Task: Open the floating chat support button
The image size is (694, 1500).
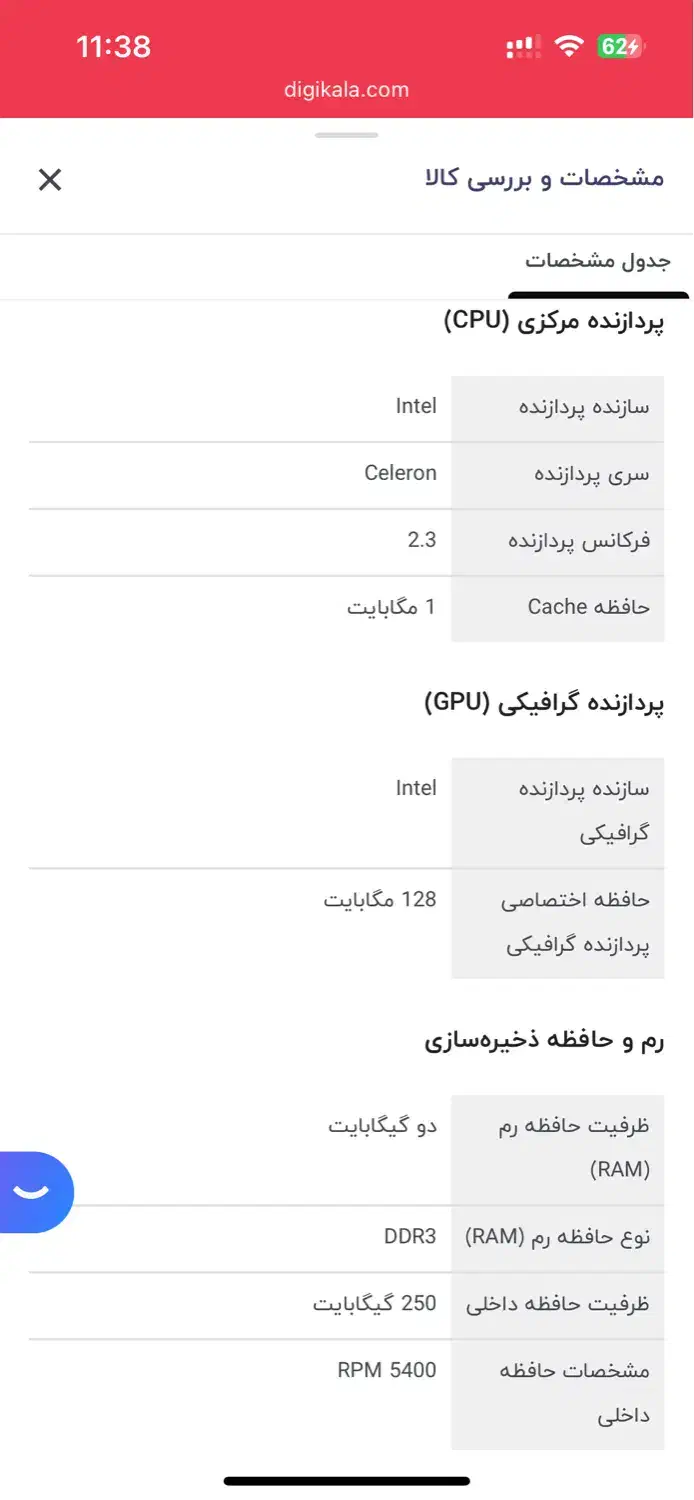Action: point(34,1192)
